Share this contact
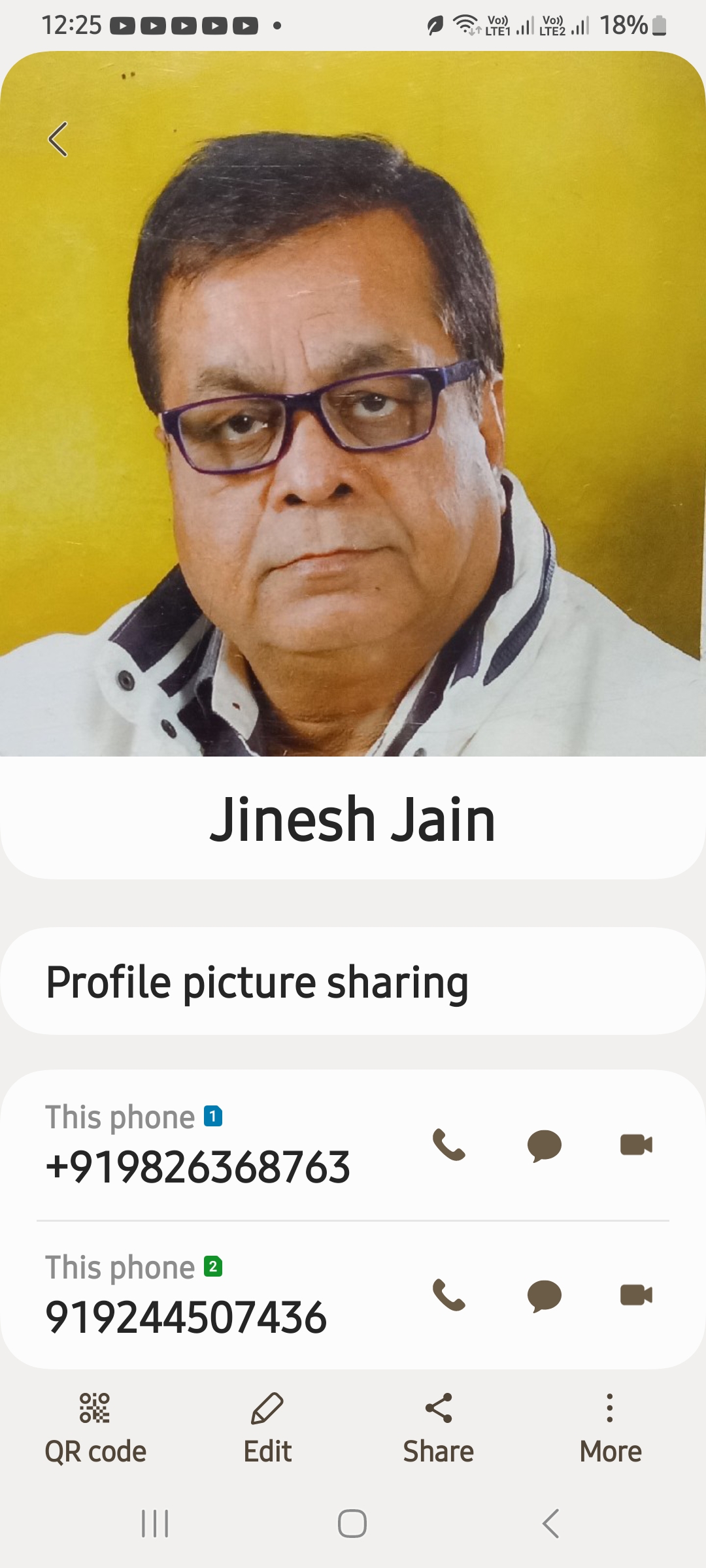The image size is (706, 1568). coord(438,1428)
